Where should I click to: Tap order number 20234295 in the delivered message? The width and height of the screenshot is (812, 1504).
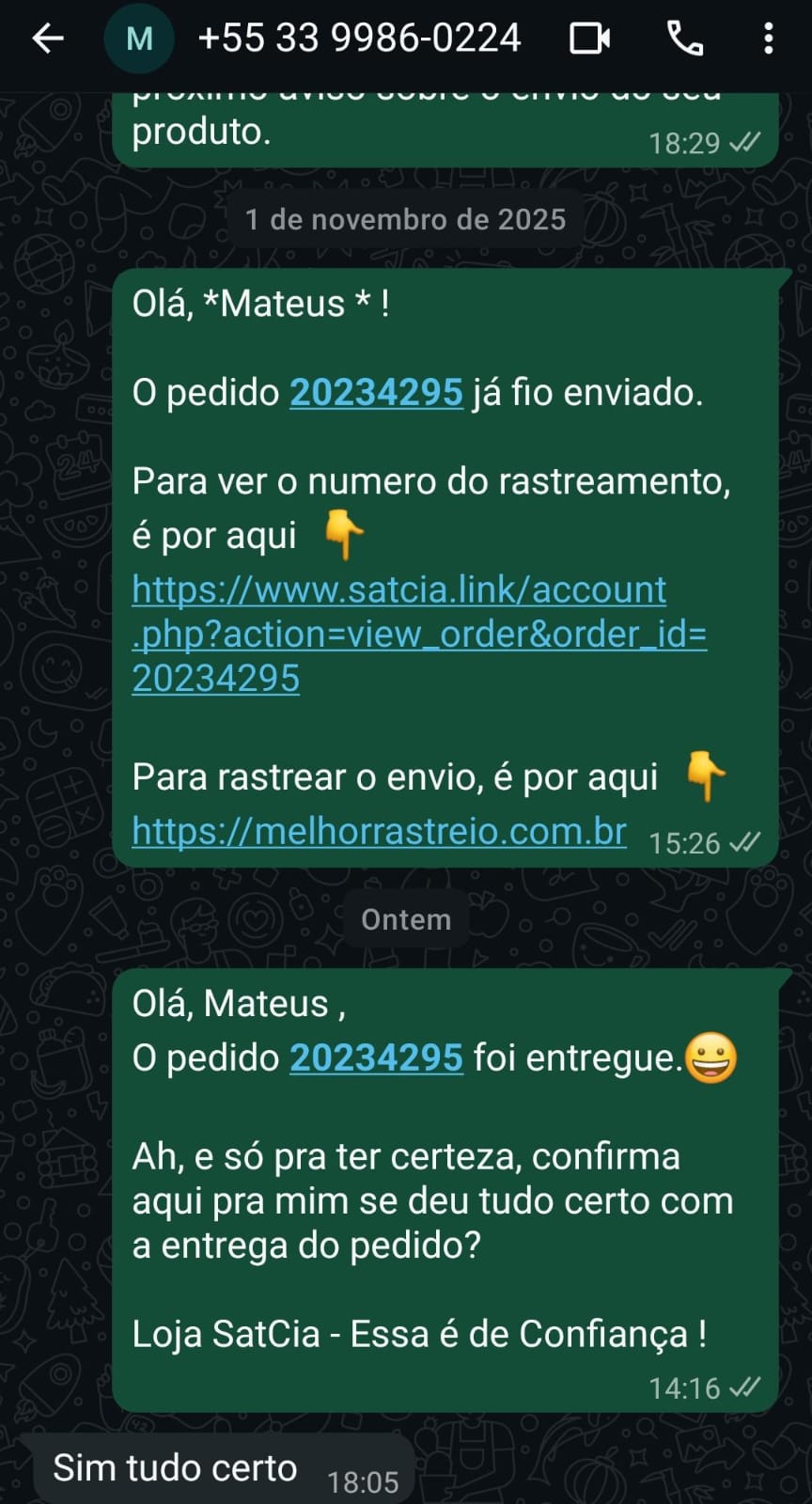click(376, 1057)
